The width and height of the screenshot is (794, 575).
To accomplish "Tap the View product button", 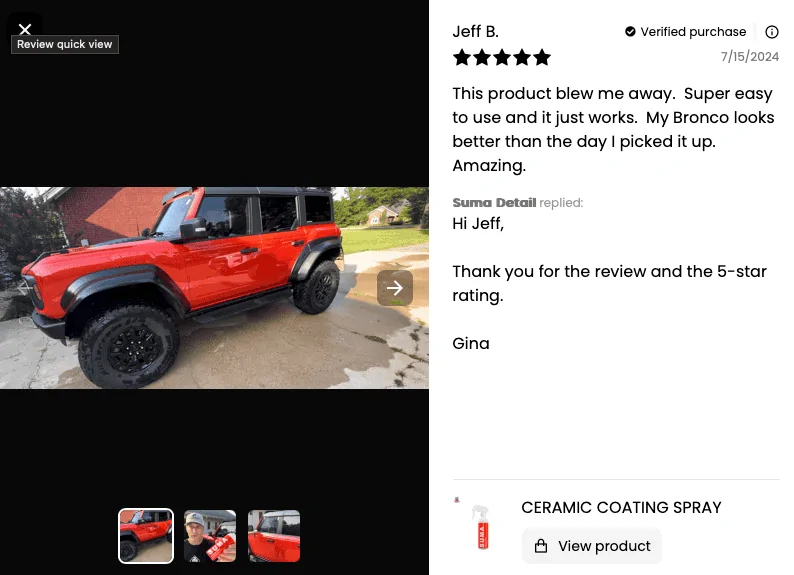I will [x=592, y=546].
